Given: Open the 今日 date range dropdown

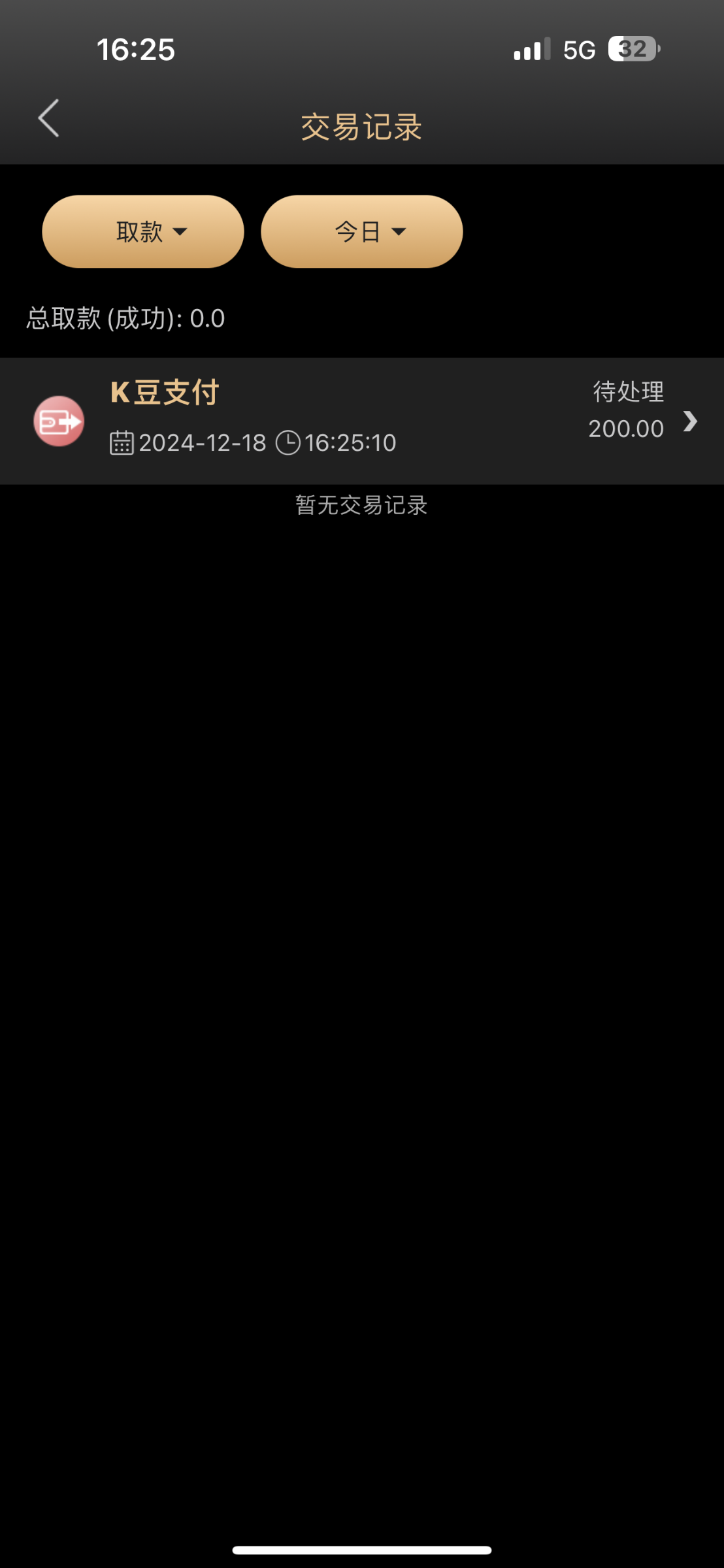Looking at the screenshot, I should tap(361, 232).
